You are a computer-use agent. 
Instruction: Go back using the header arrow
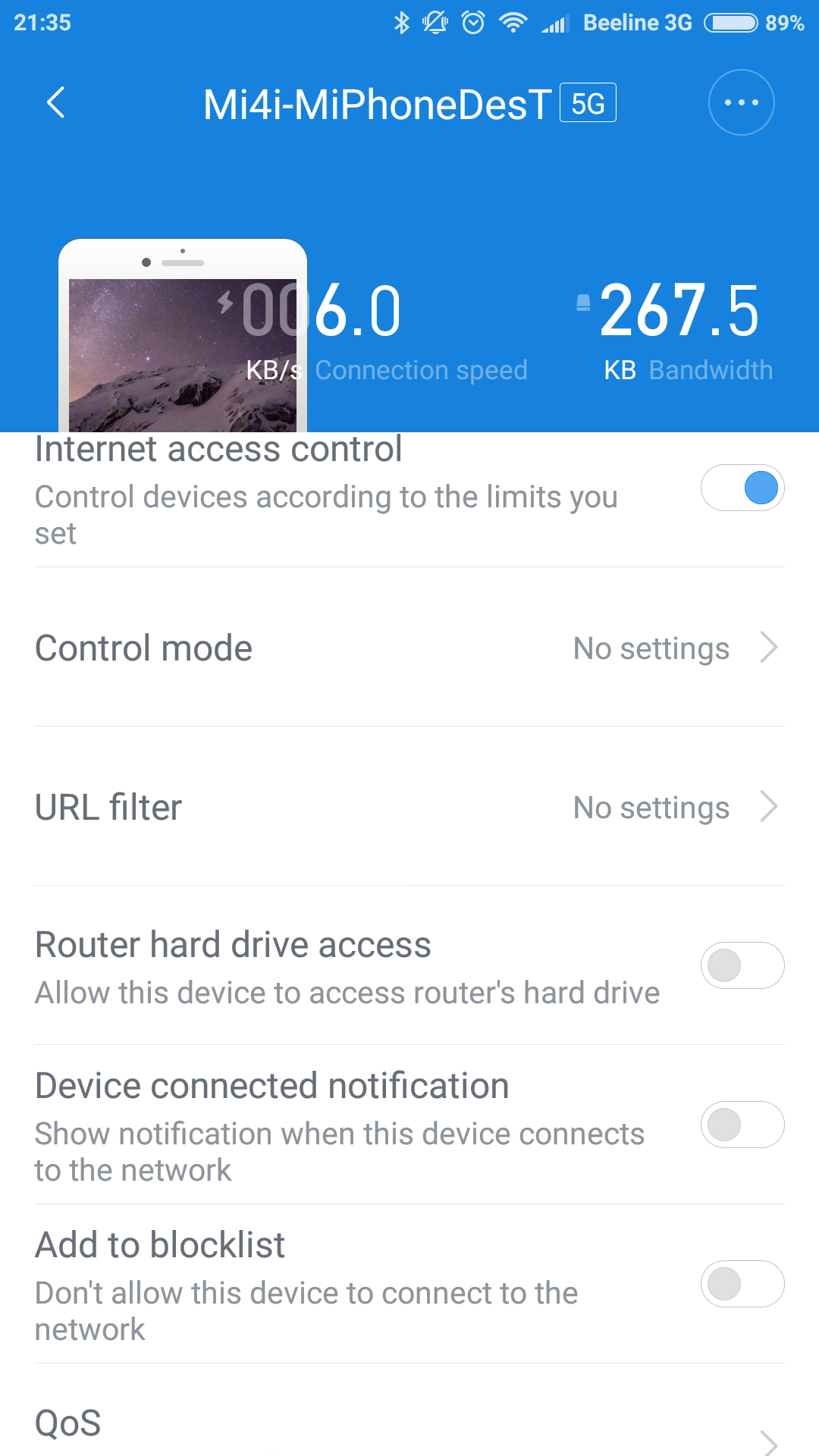tap(55, 102)
